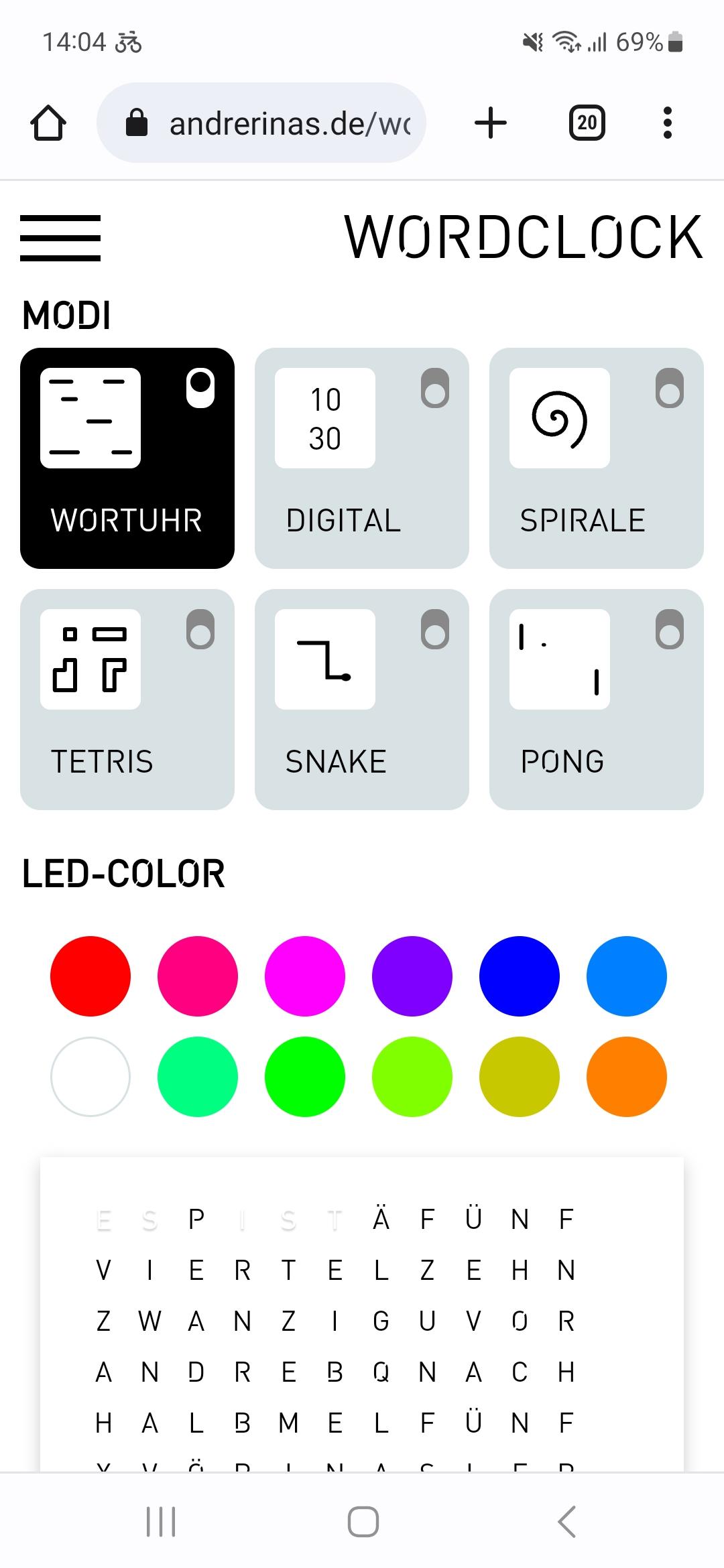The width and height of the screenshot is (724, 1568).
Task: Pick the orange LED color
Action: [x=627, y=1077]
